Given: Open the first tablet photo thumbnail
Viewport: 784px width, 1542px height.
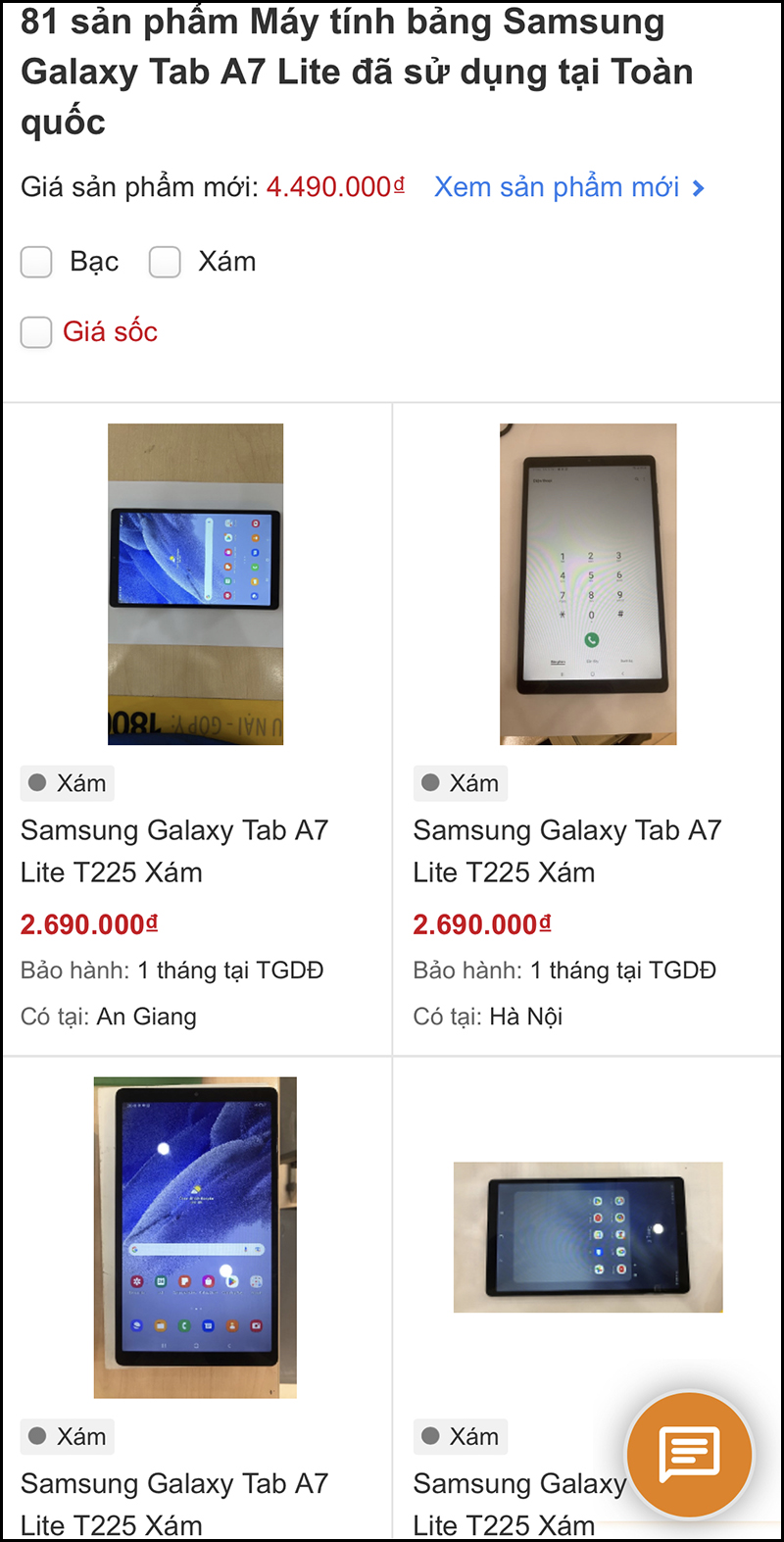Looking at the screenshot, I should pyautogui.click(x=195, y=582).
